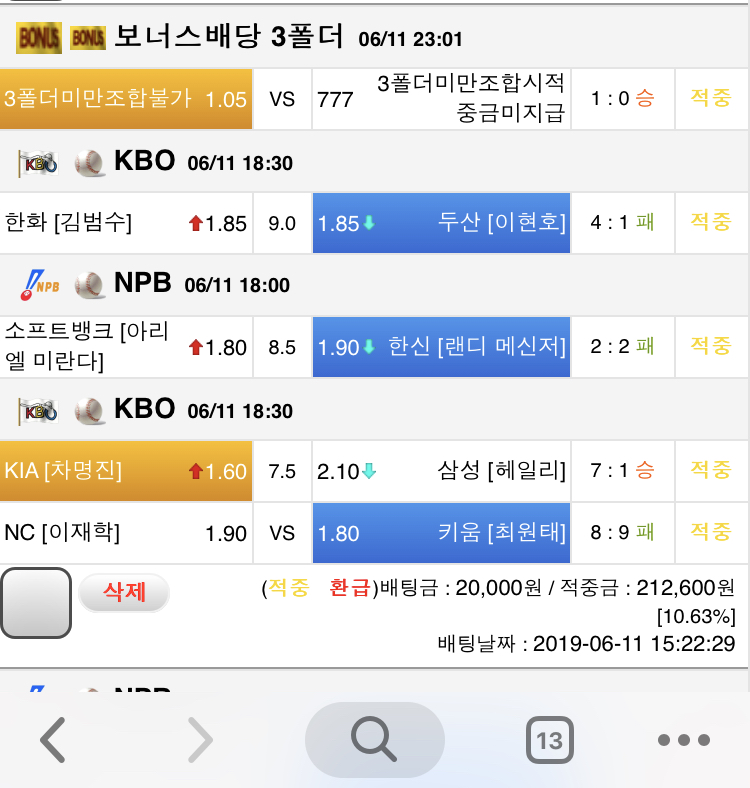This screenshot has width=750, height=788.
Task: Tick the checkbox beside the 삭제 button
Action: [x=36, y=603]
